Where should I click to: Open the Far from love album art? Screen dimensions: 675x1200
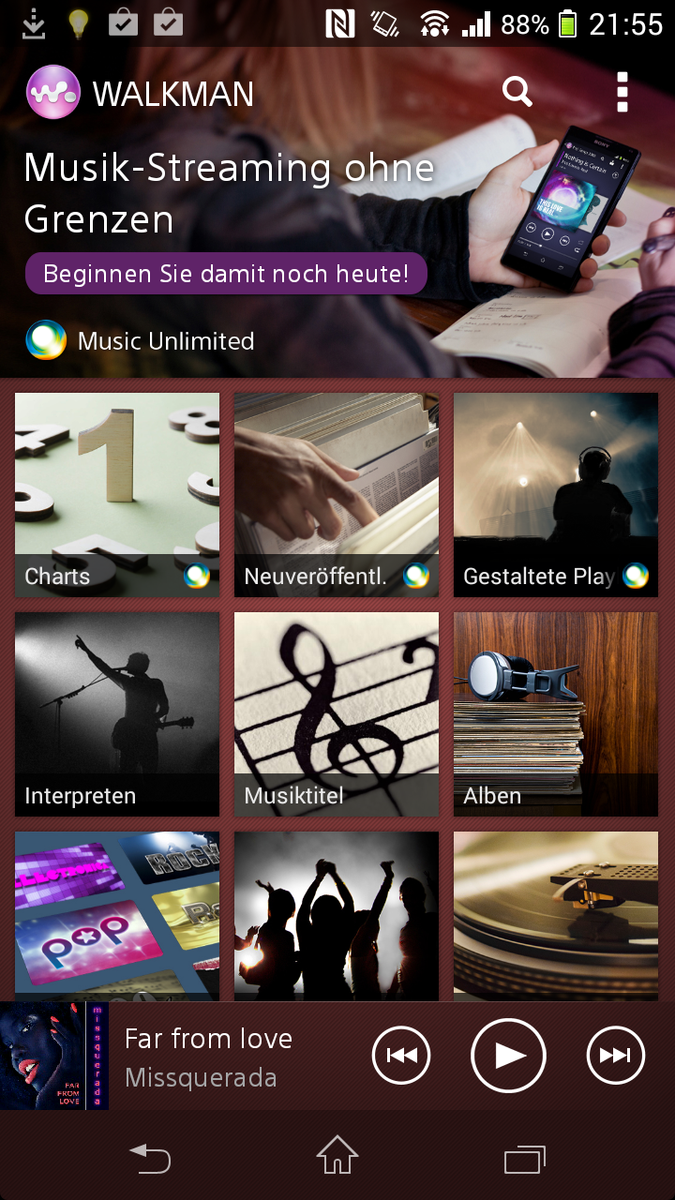point(54,1055)
